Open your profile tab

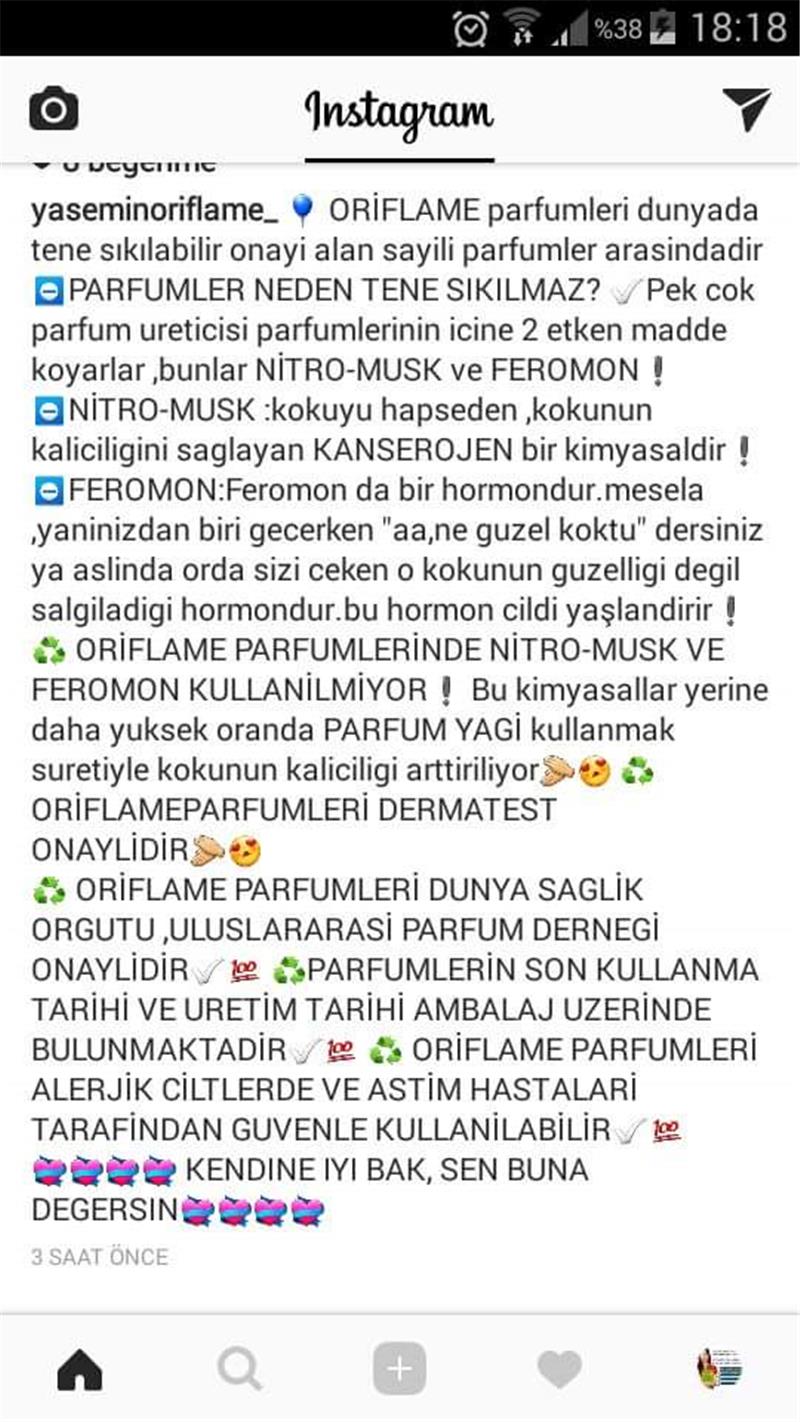pyautogui.click(x=720, y=1368)
